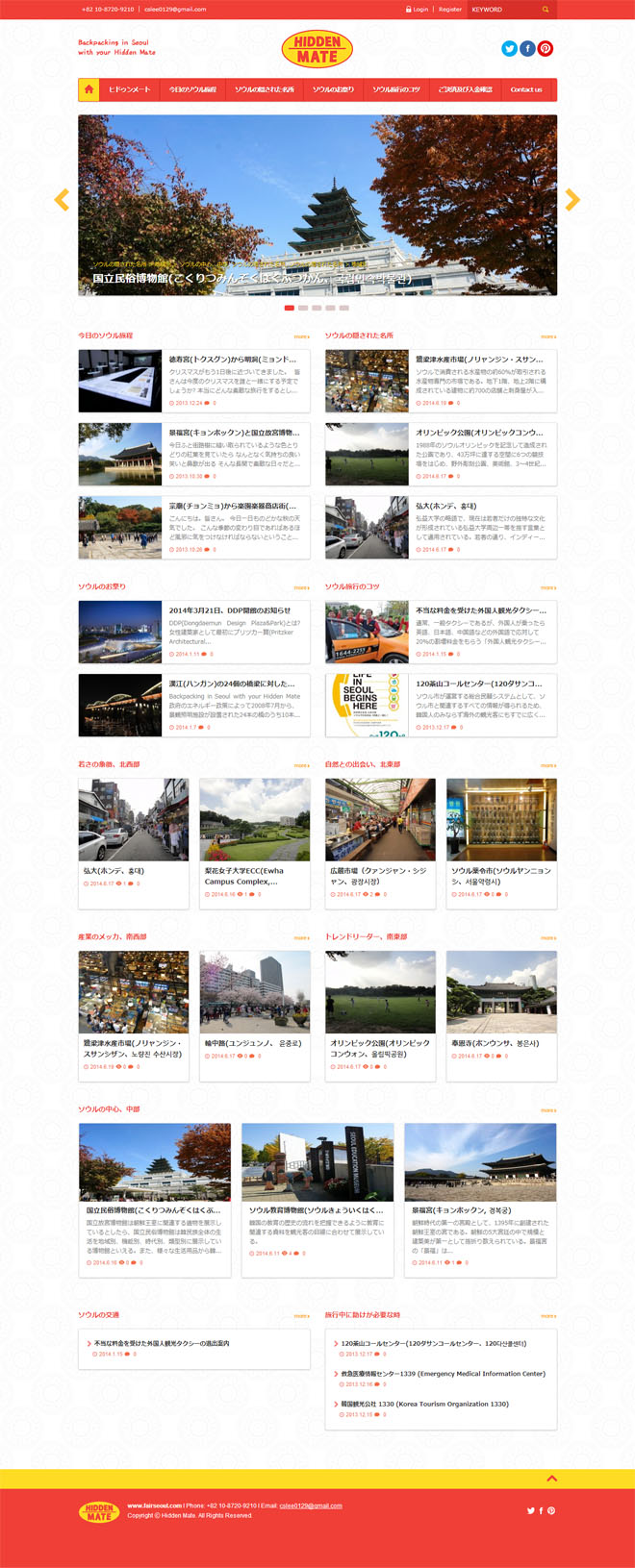Open the オリンピック公園 article in ソウルの隠された名所
The width and height of the screenshot is (635, 1568).
coord(441,454)
